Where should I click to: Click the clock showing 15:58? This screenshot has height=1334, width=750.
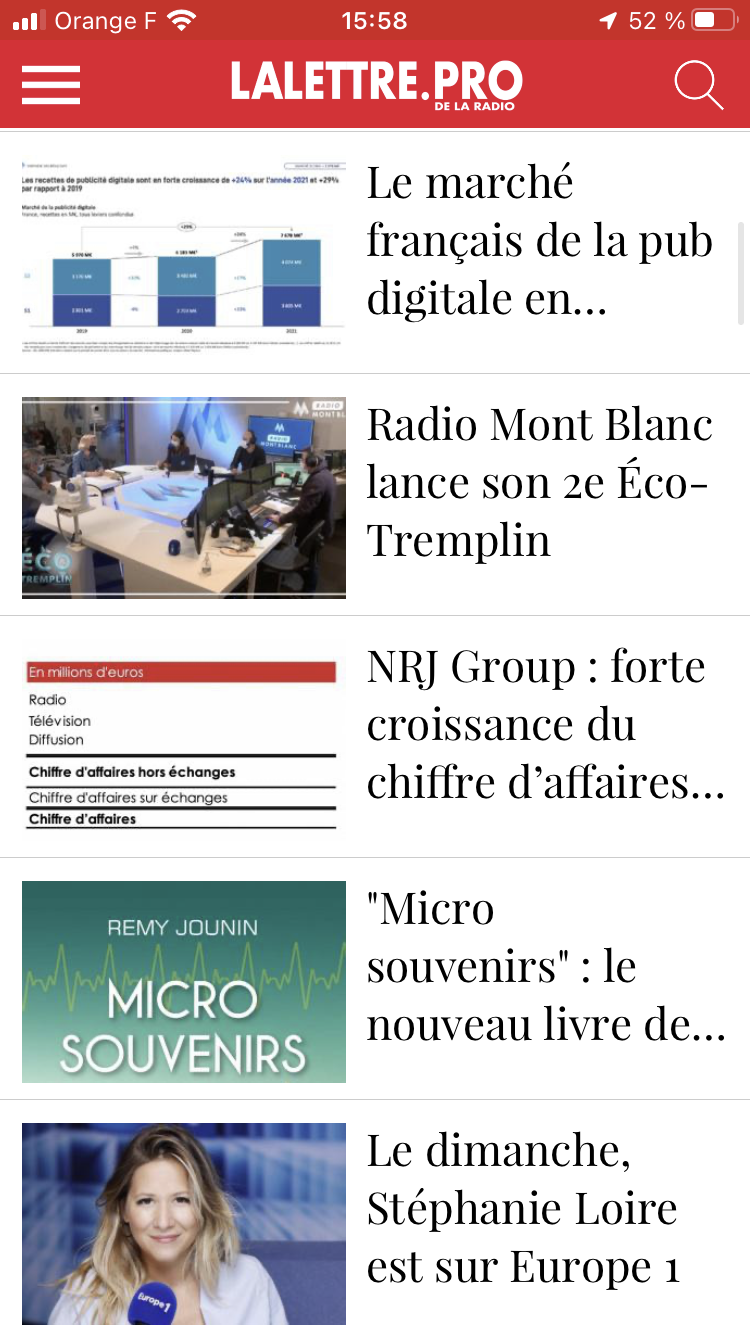(375, 18)
